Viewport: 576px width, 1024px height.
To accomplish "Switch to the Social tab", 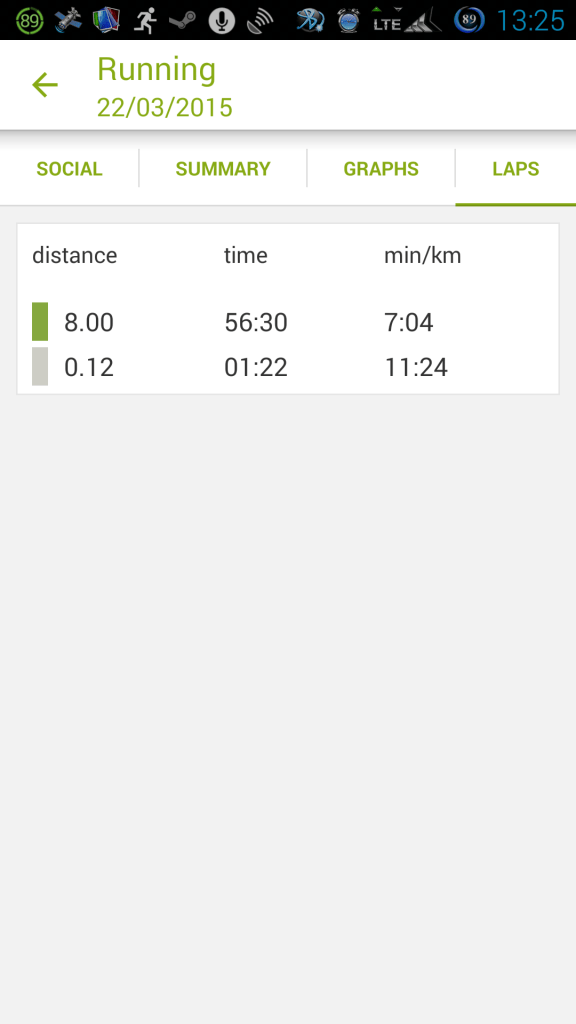I will pos(69,169).
